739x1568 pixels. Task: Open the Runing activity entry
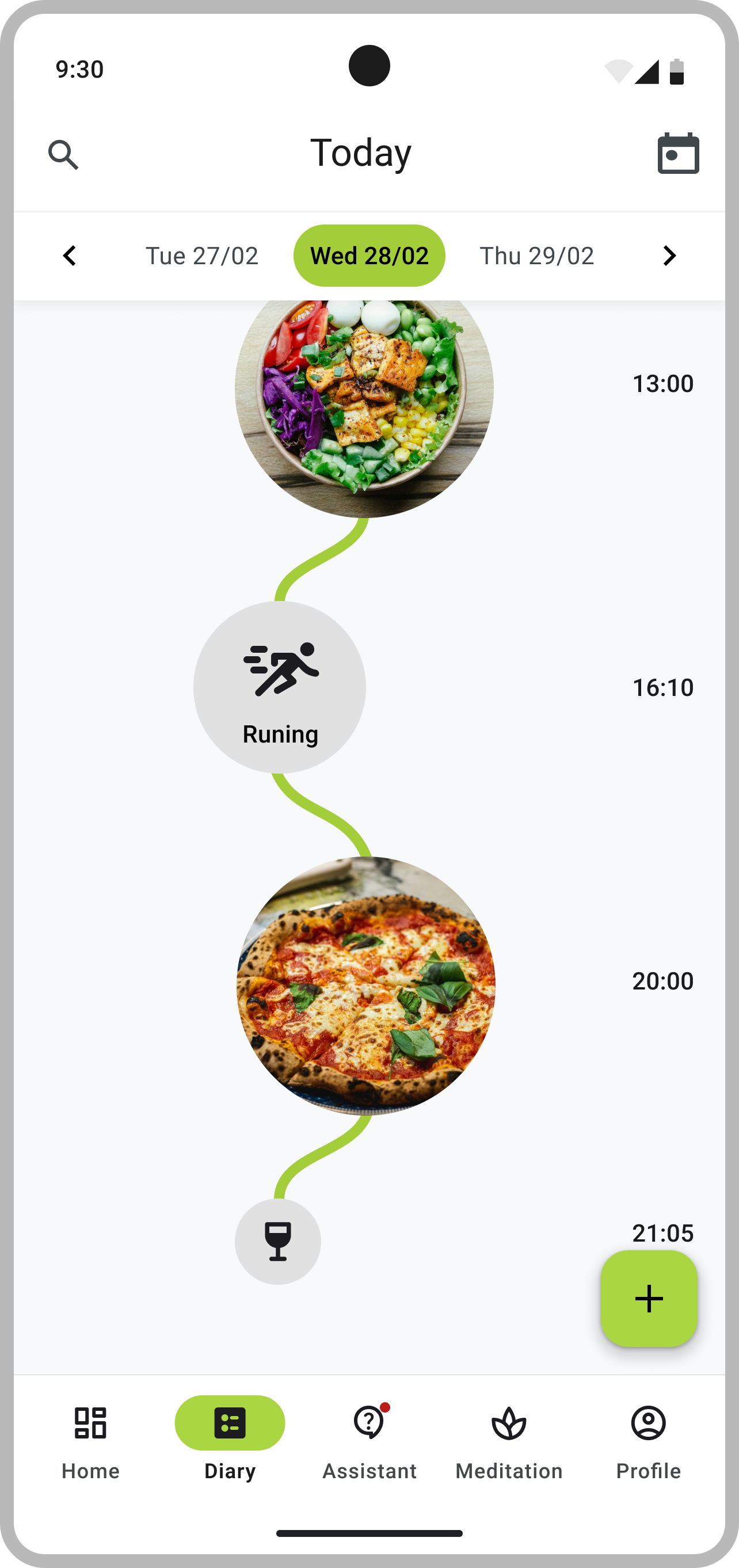pos(279,687)
